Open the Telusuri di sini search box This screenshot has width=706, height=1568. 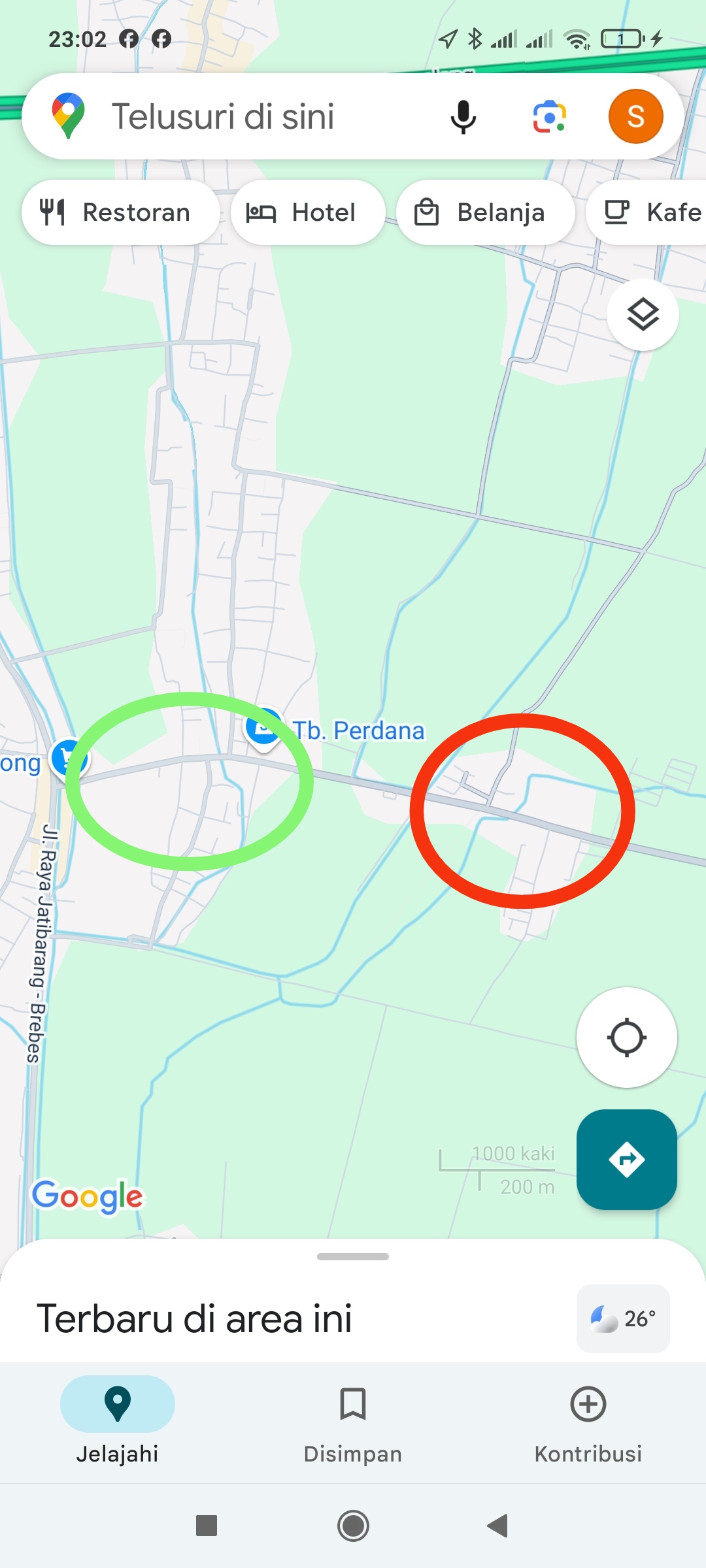pyautogui.click(x=222, y=116)
